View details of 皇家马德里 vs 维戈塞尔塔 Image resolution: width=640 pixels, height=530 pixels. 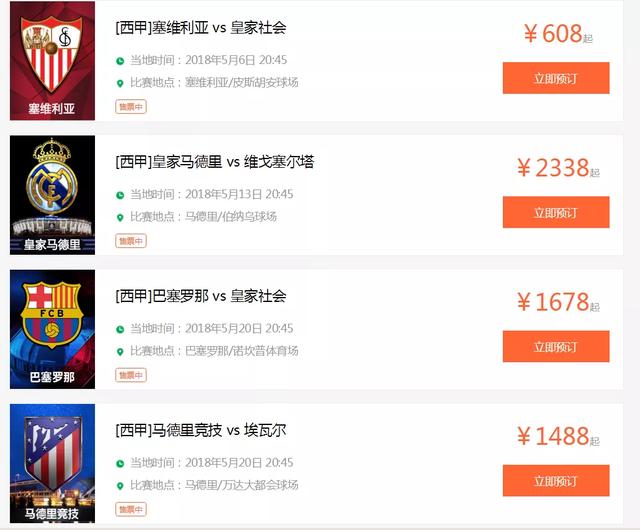coord(214,162)
